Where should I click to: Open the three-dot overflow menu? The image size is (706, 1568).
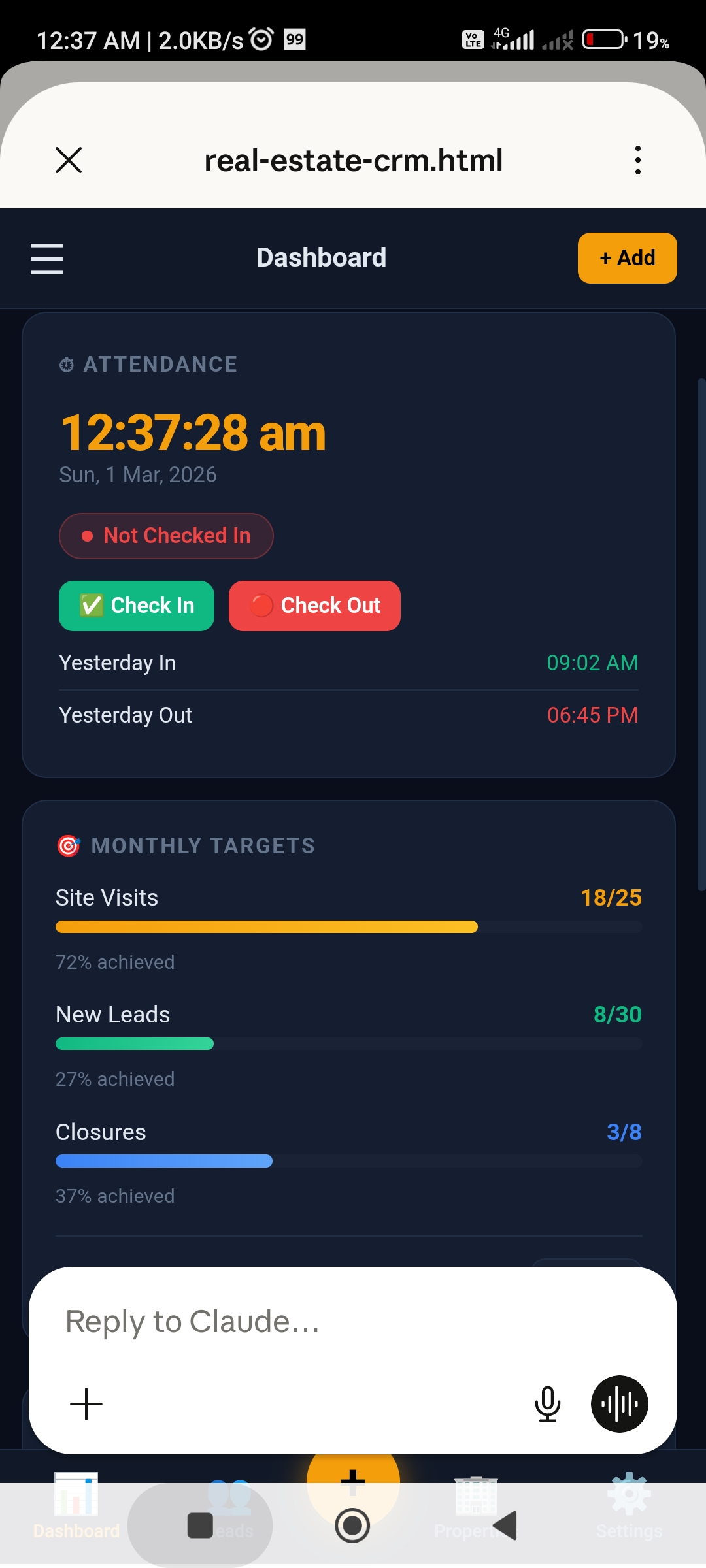637,160
